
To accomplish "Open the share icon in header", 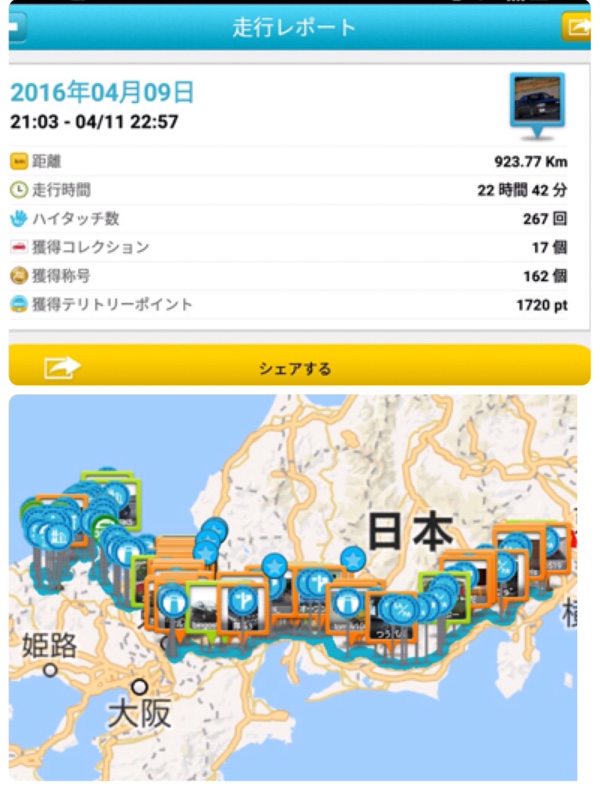I will tap(578, 27).
